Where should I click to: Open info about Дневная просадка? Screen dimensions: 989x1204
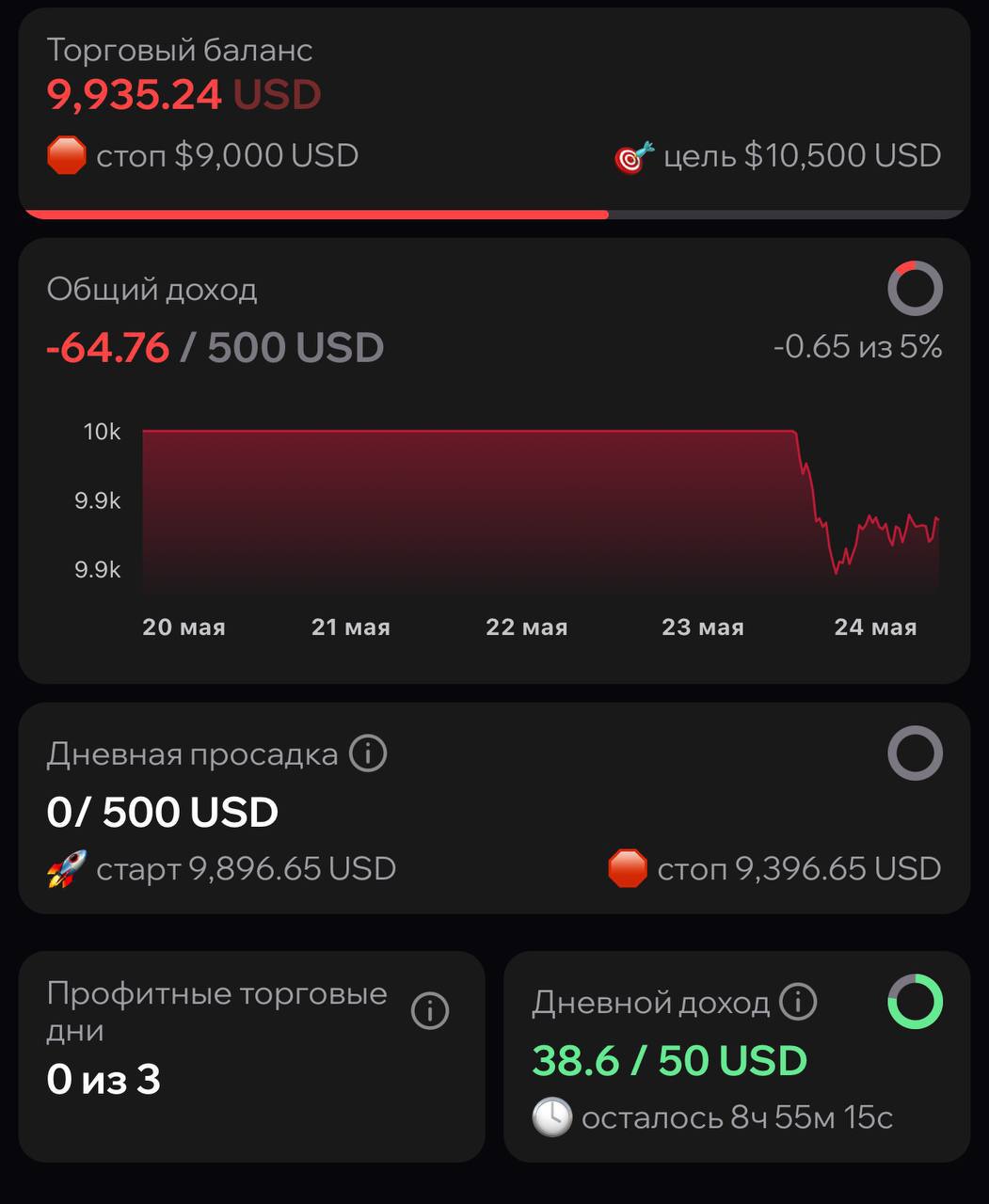pos(368,753)
